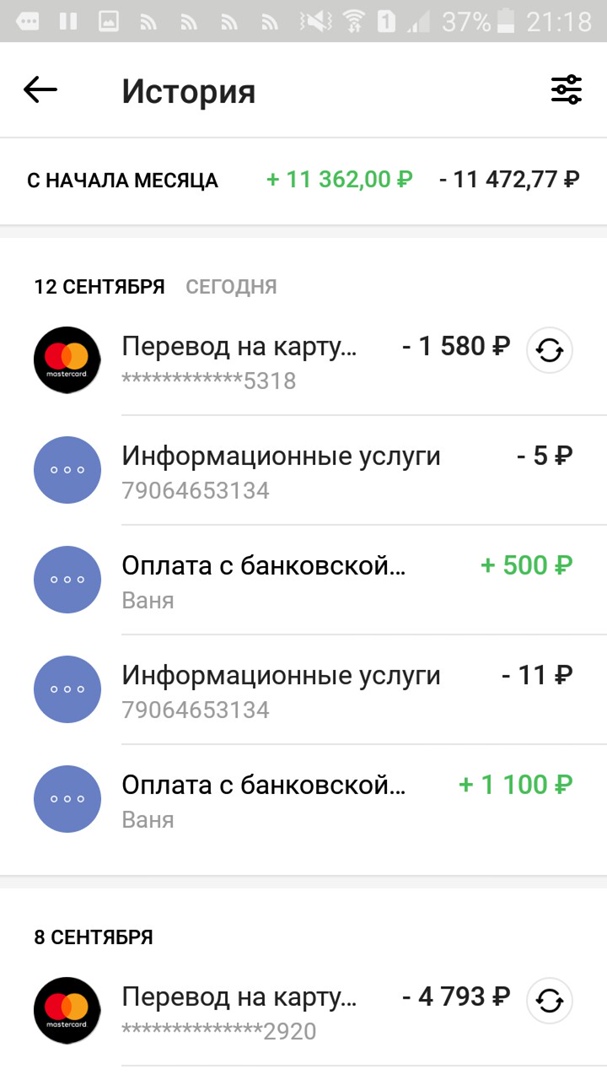
Task: Repeat the transfer to card ending 5318
Action: pyautogui.click(x=549, y=350)
